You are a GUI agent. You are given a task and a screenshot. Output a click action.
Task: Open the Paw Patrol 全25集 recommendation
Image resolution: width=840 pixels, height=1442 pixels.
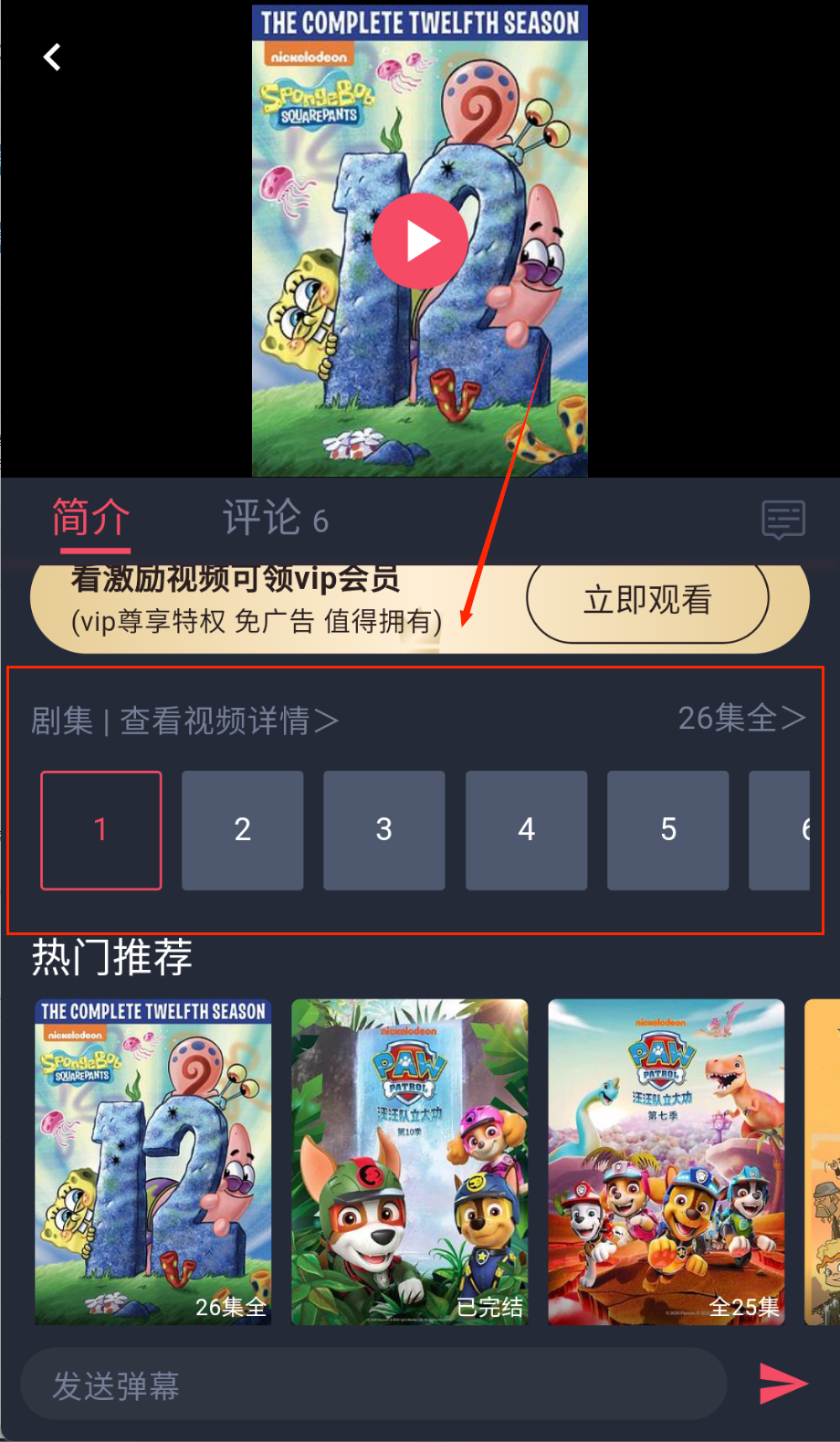[x=667, y=1162]
